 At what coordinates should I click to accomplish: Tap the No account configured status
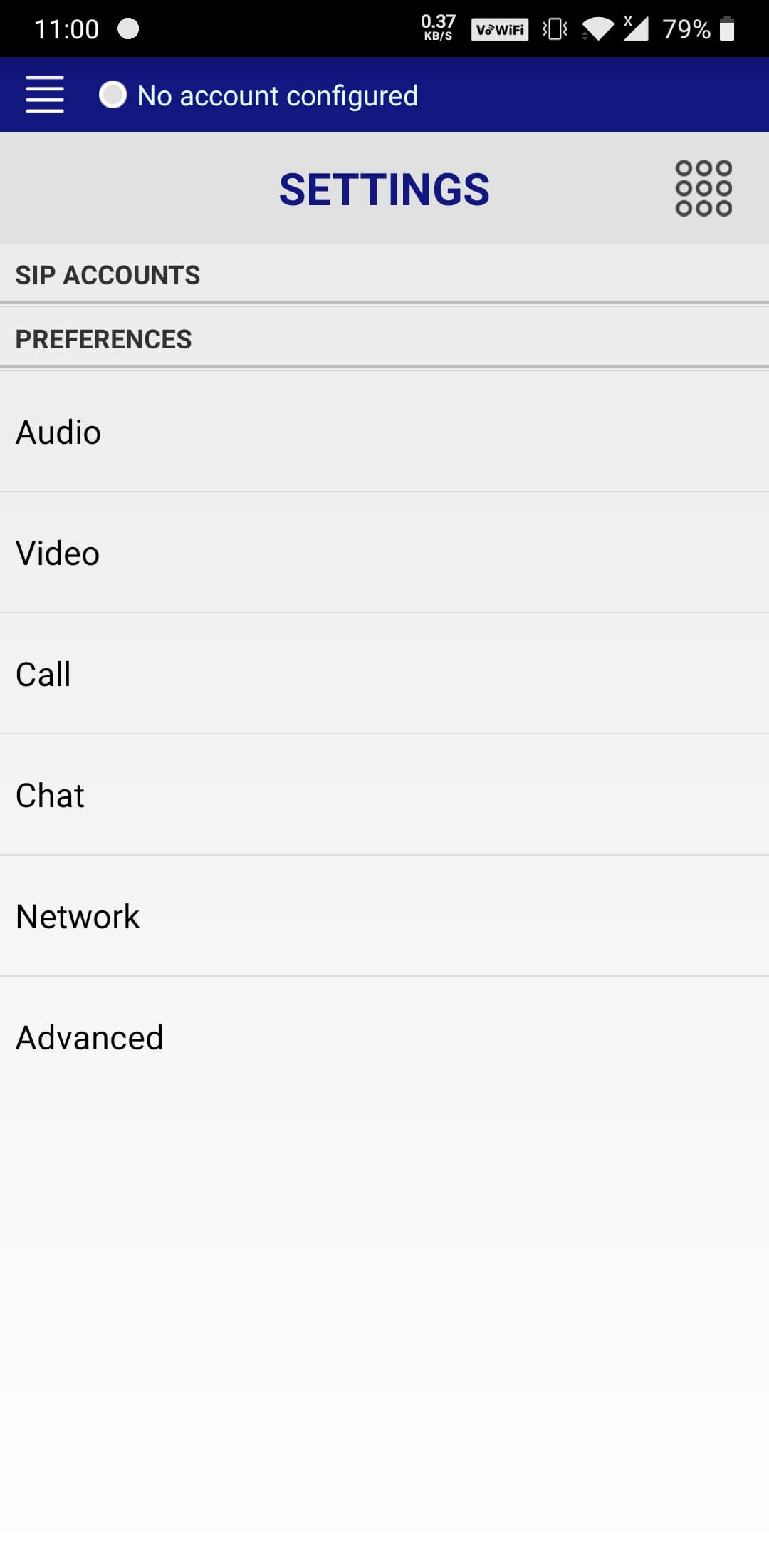258,95
